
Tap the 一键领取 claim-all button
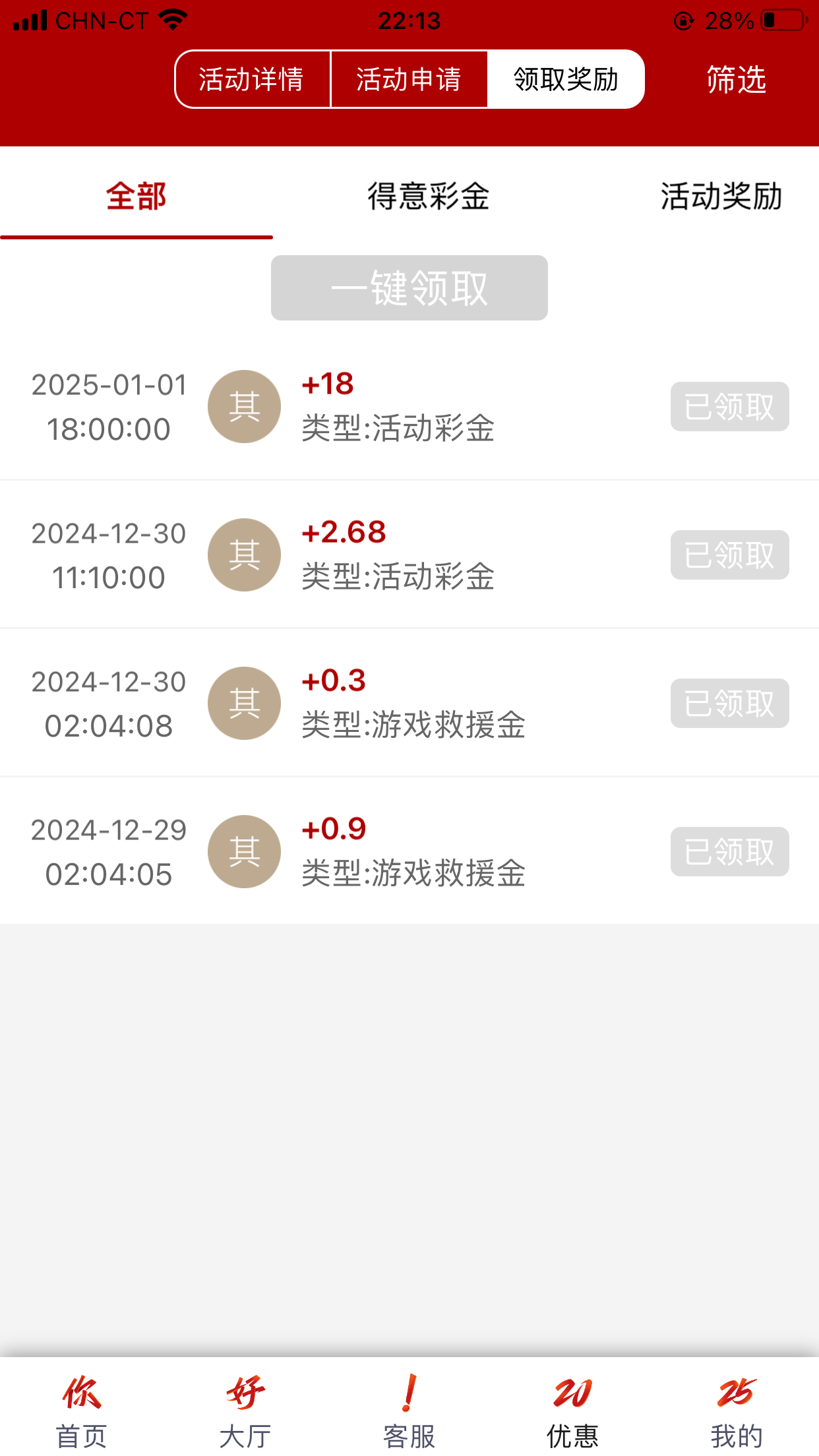point(409,288)
